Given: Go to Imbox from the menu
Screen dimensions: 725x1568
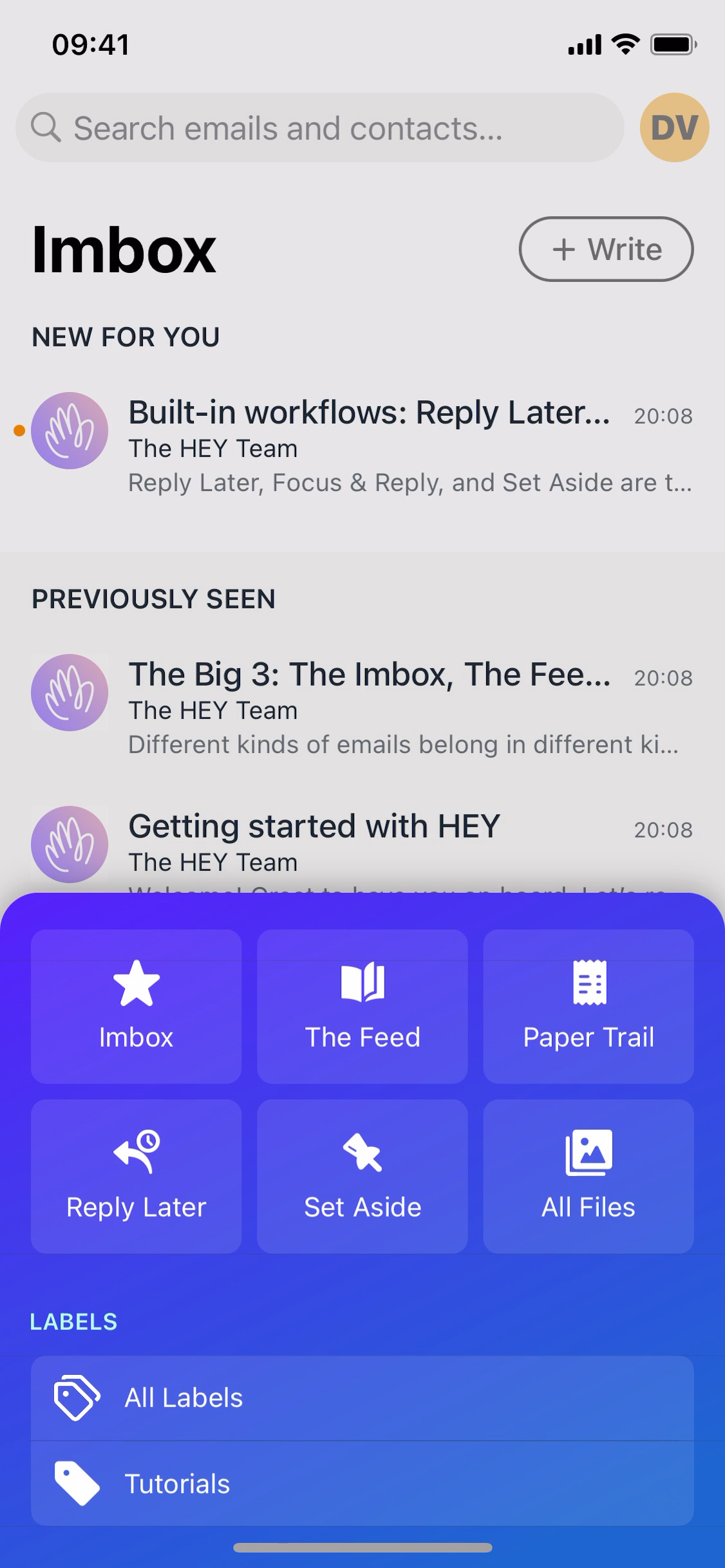Looking at the screenshot, I should (x=137, y=1006).
